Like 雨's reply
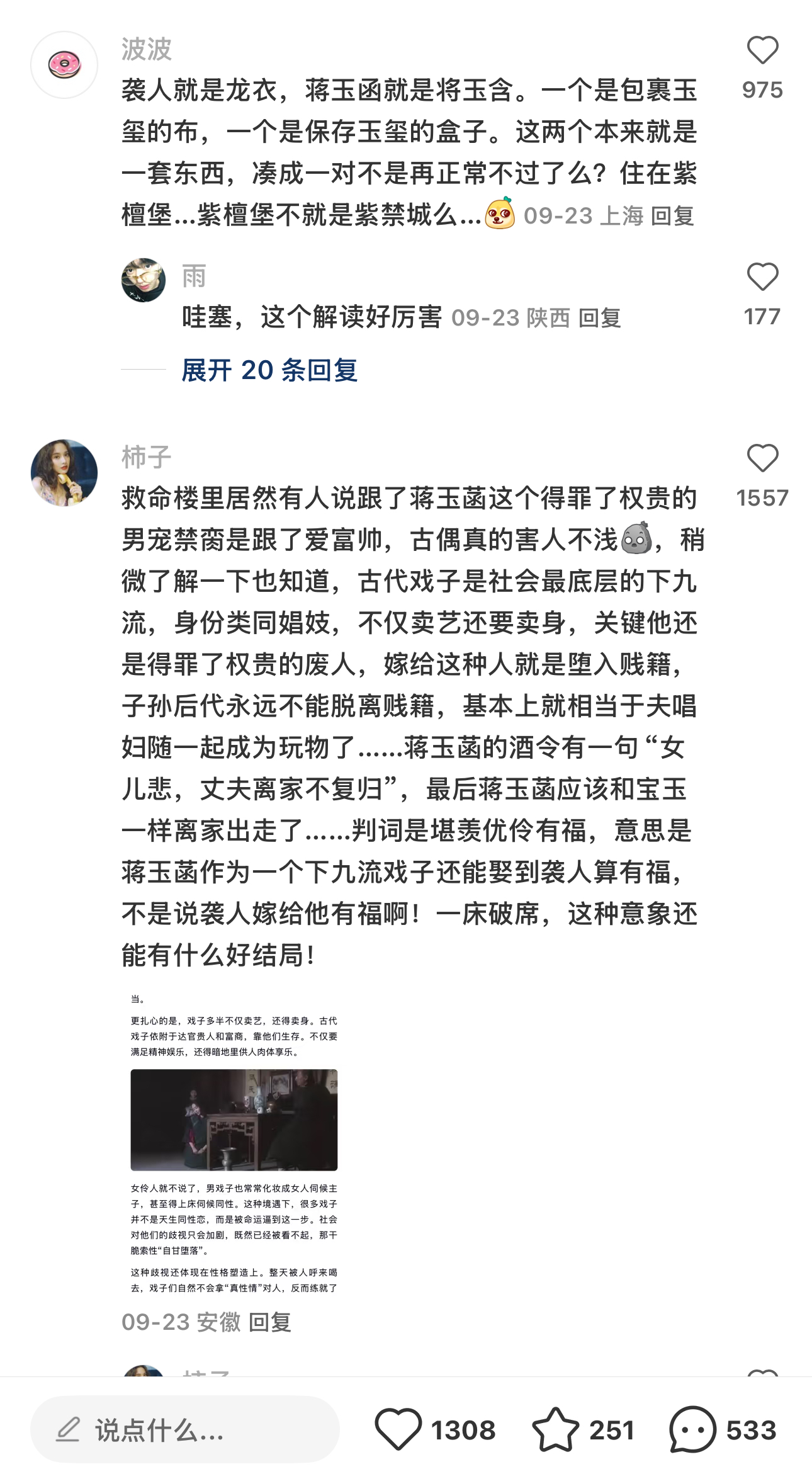 (x=762, y=278)
